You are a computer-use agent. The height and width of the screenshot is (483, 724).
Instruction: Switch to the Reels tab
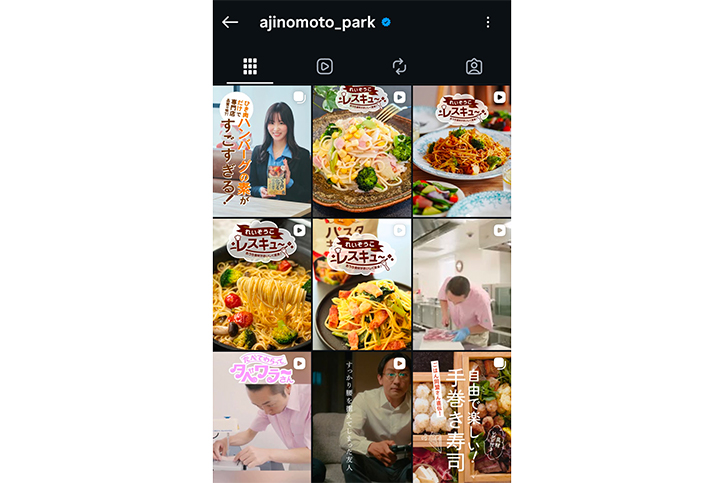[325, 67]
